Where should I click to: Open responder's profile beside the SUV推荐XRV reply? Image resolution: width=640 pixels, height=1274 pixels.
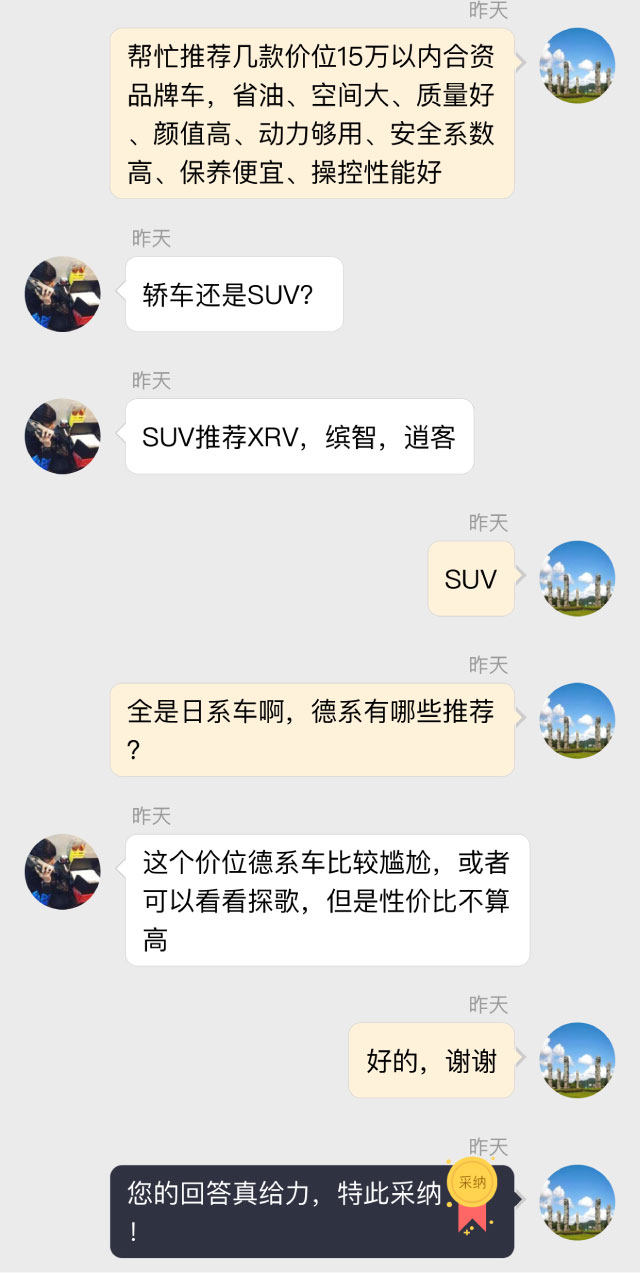62,436
